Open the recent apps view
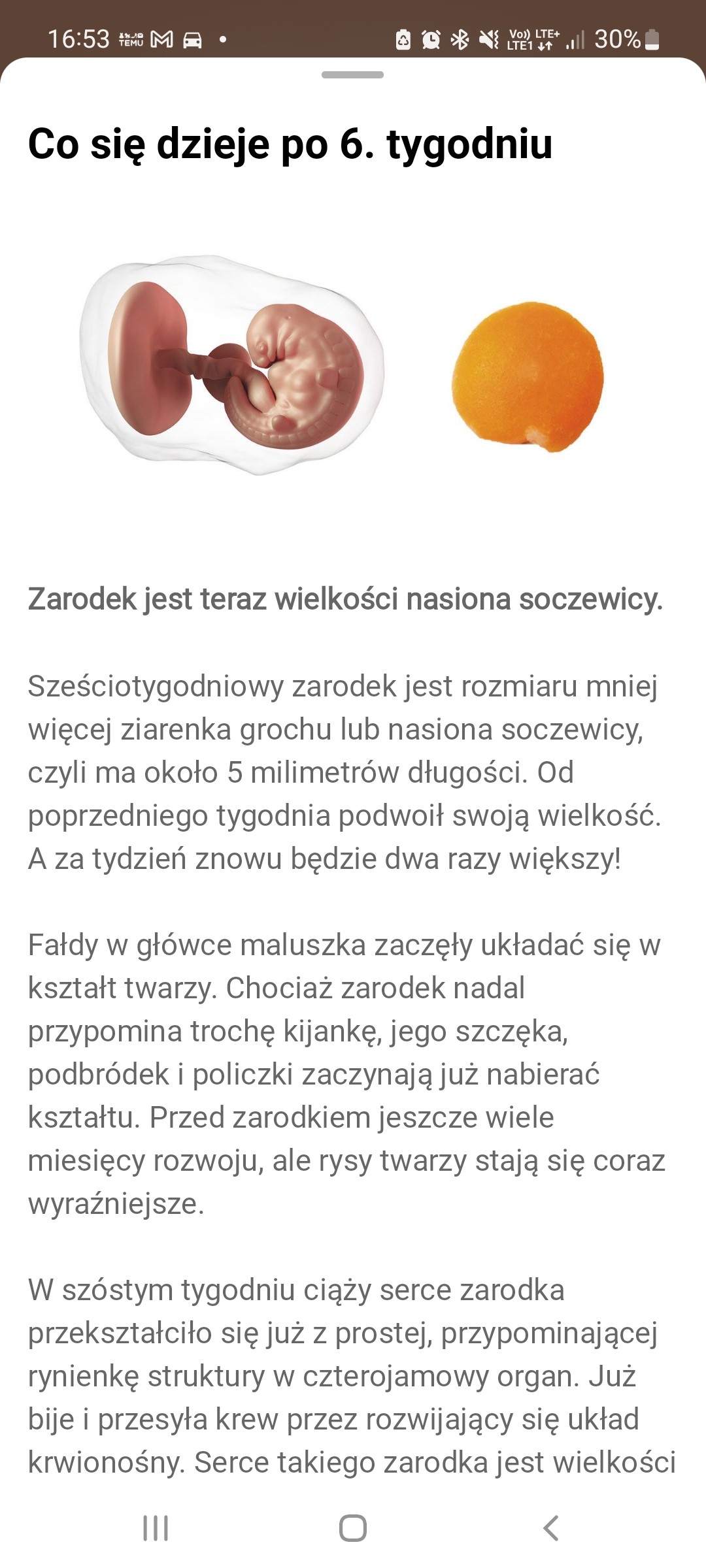 pyautogui.click(x=156, y=1528)
